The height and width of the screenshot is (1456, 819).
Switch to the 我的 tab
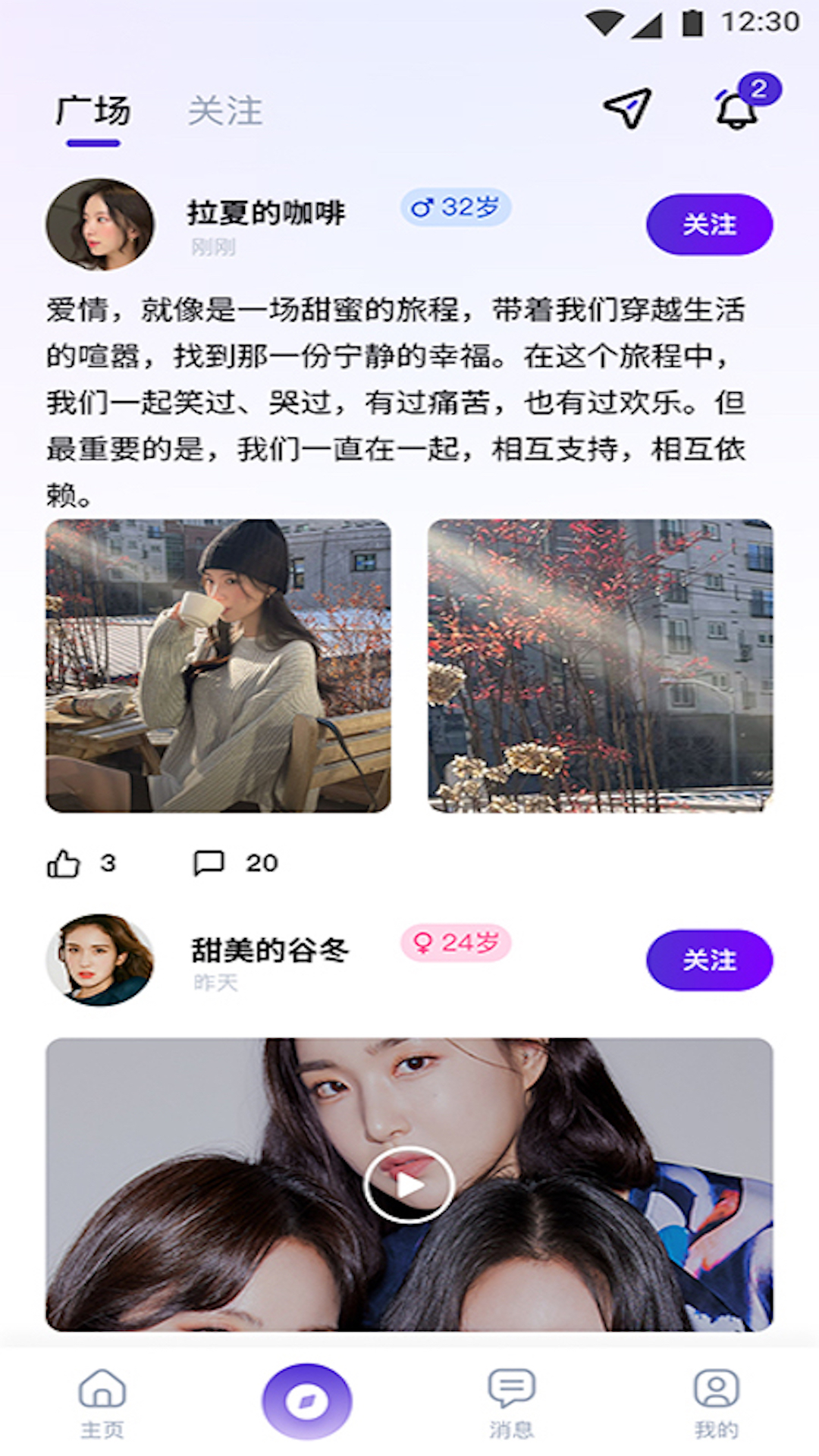click(x=716, y=1403)
